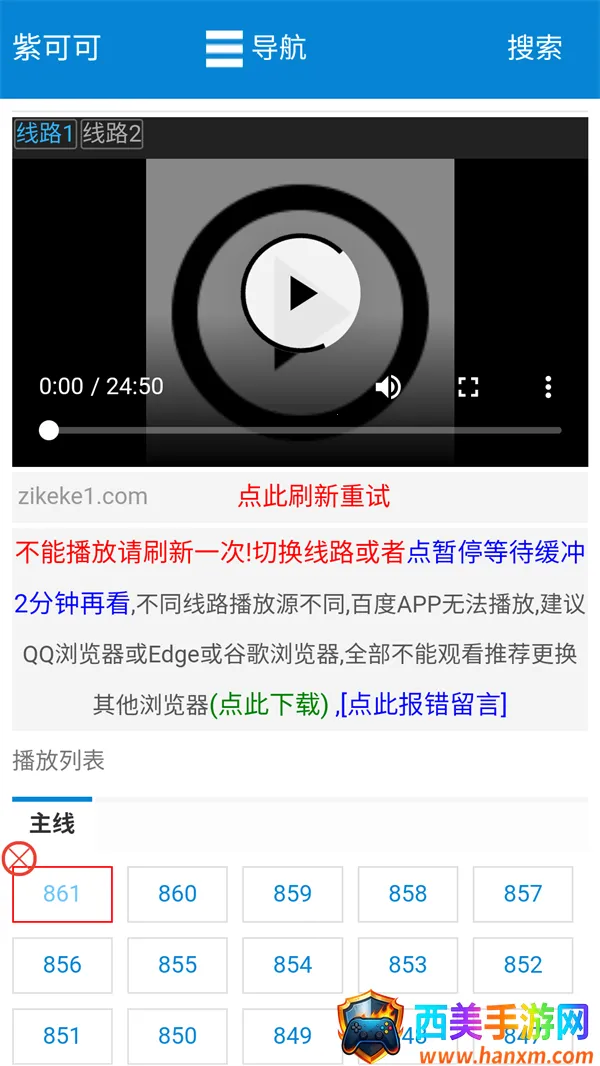Load episode 851
Image resolution: width=600 pixels, height=1066 pixels.
[x=62, y=1036]
